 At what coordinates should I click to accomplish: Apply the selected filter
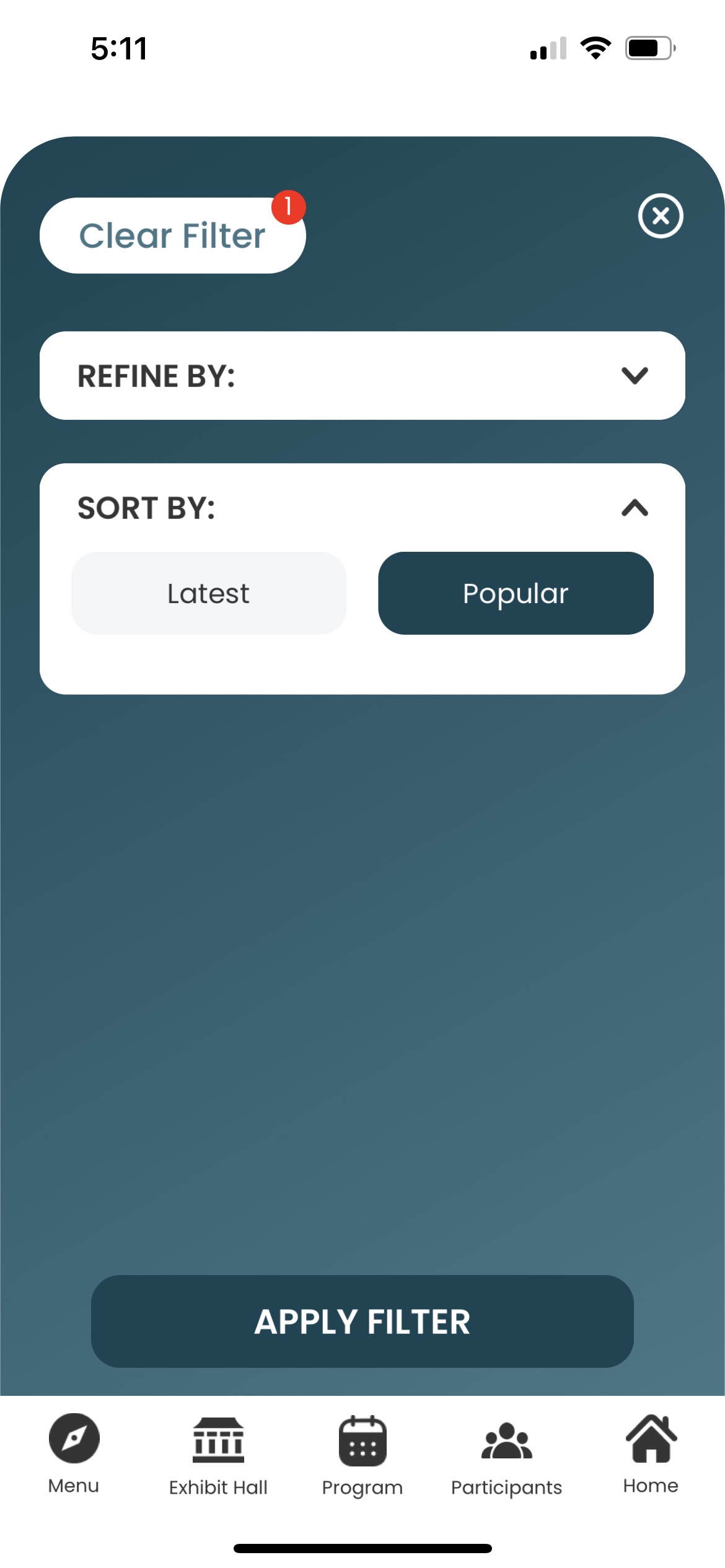(x=362, y=1321)
